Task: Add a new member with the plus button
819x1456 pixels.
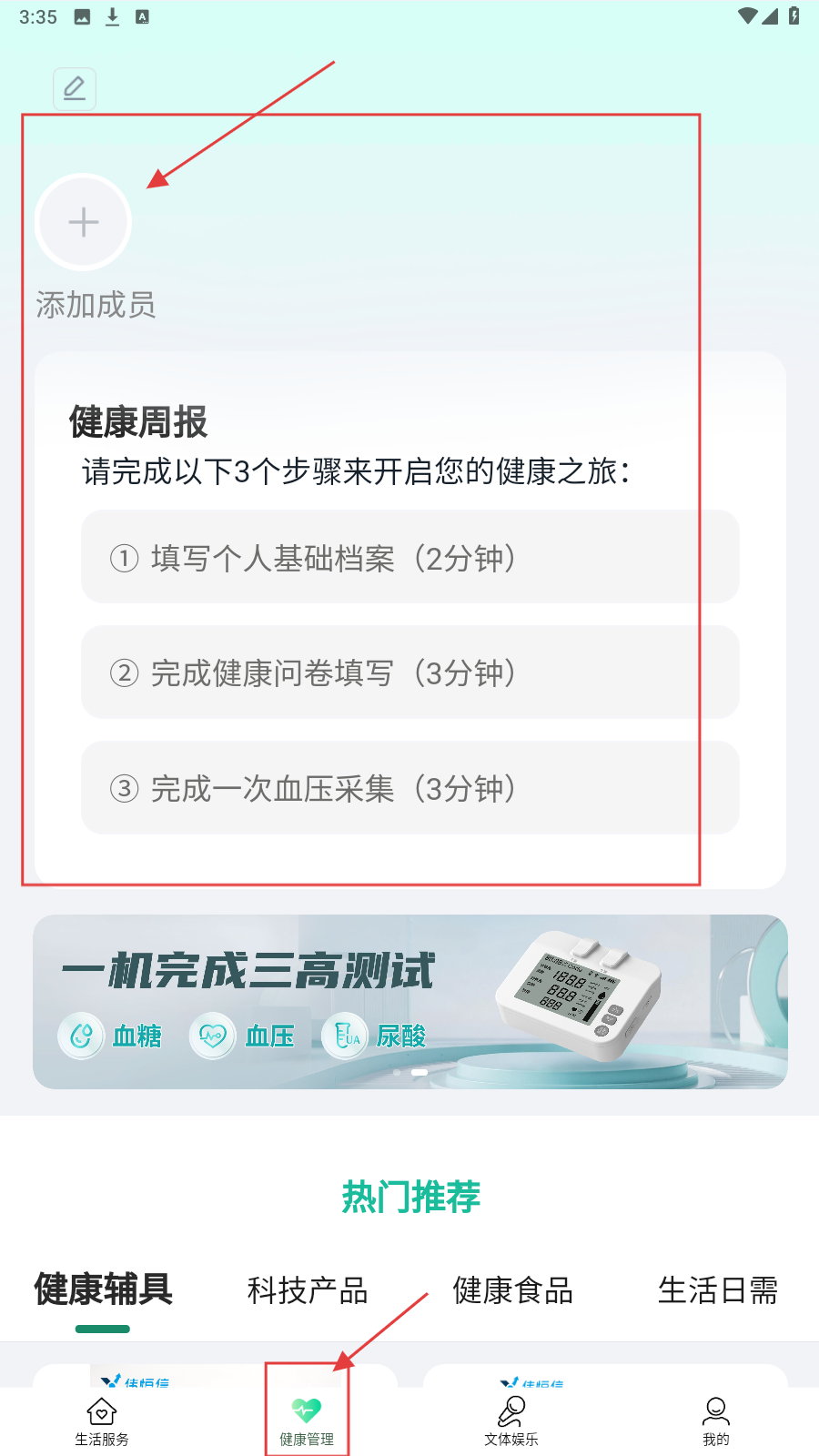Action: pos(84,222)
